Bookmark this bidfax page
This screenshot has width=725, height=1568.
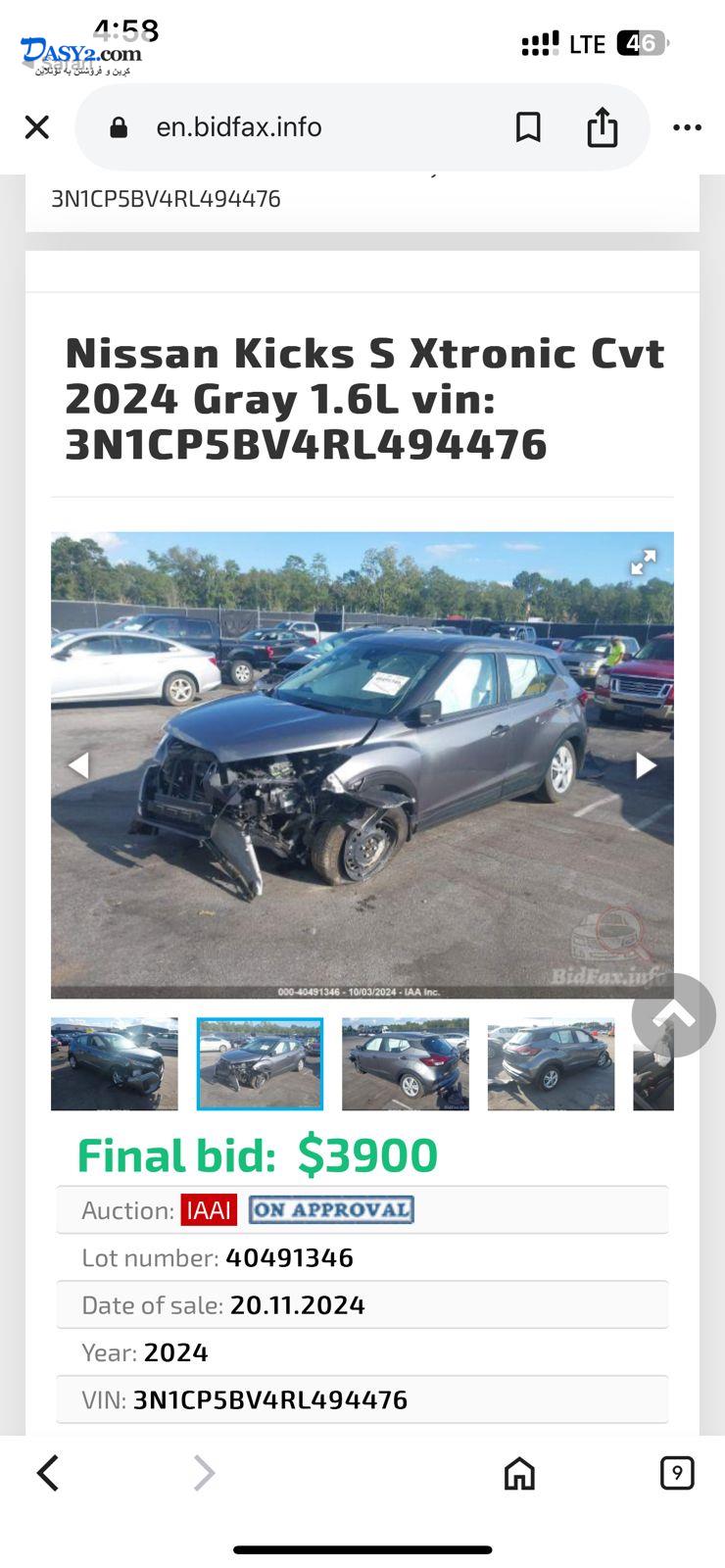click(x=528, y=127)
